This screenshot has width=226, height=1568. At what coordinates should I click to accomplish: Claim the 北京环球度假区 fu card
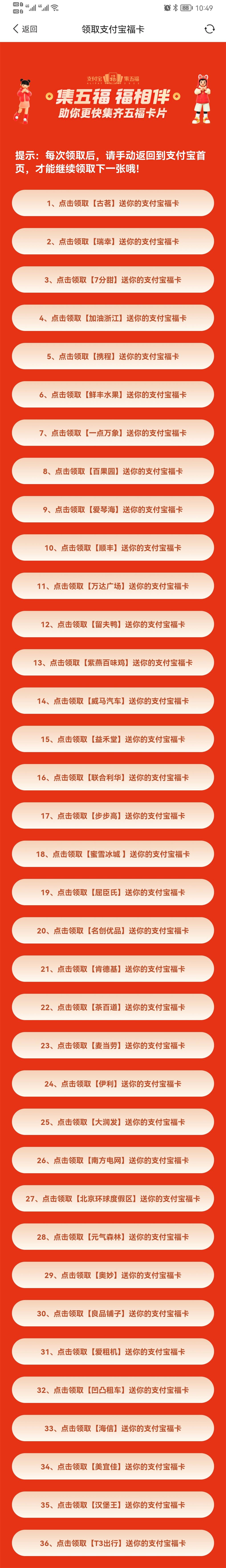coord(113,1198)
